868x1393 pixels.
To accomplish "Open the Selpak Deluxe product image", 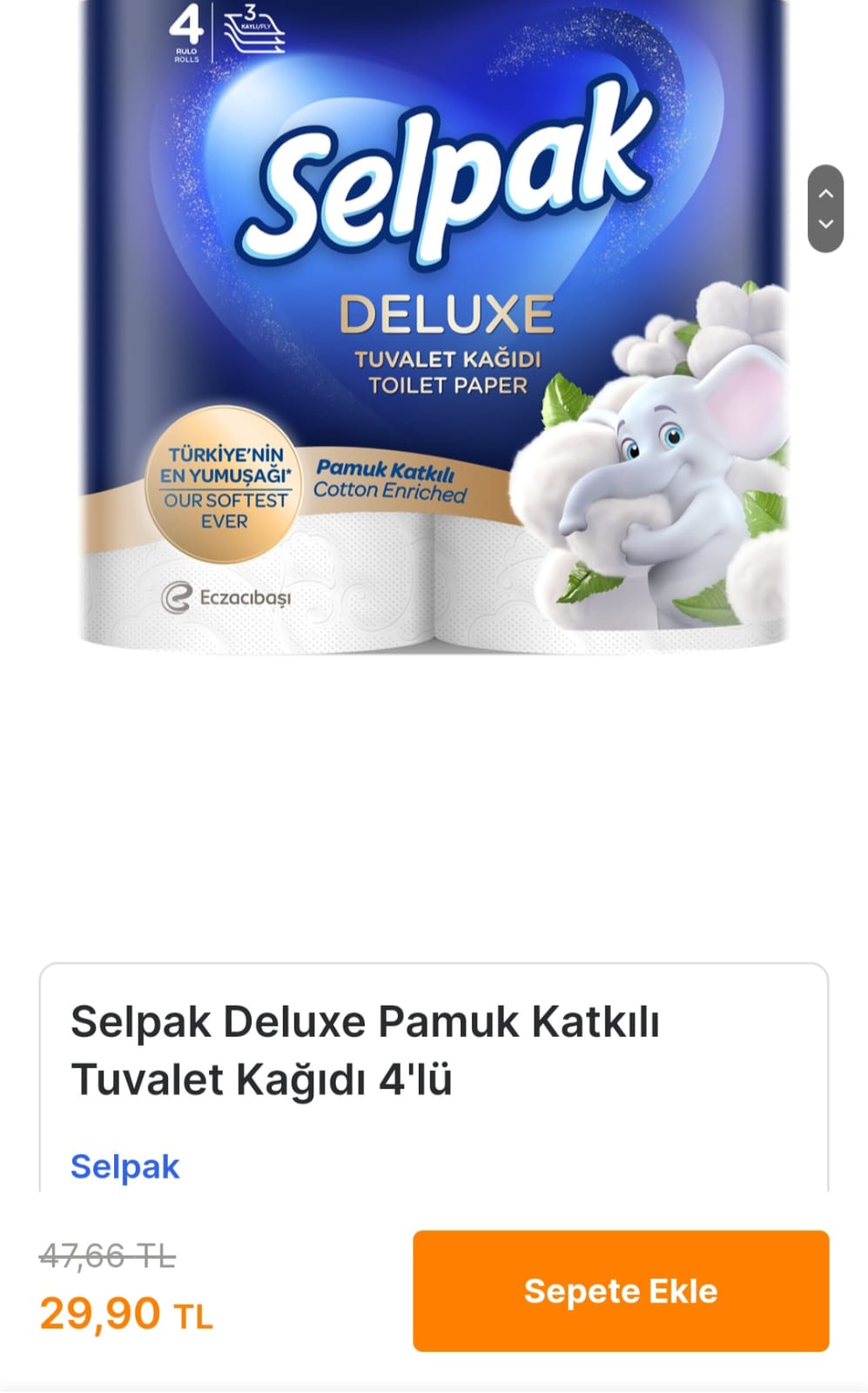I will 434,331.
